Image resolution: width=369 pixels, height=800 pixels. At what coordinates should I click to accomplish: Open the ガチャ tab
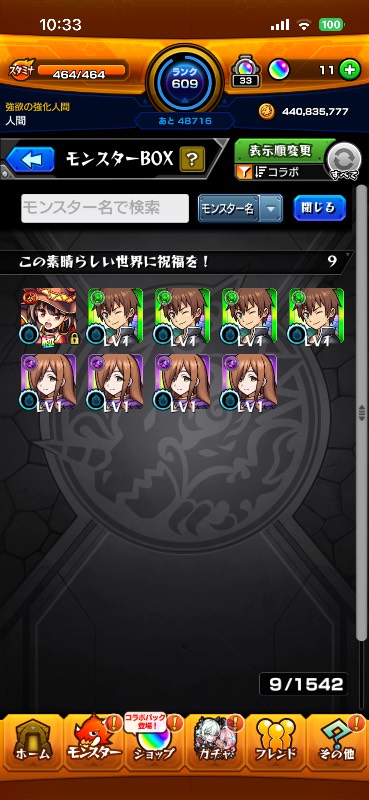point(215,743)
